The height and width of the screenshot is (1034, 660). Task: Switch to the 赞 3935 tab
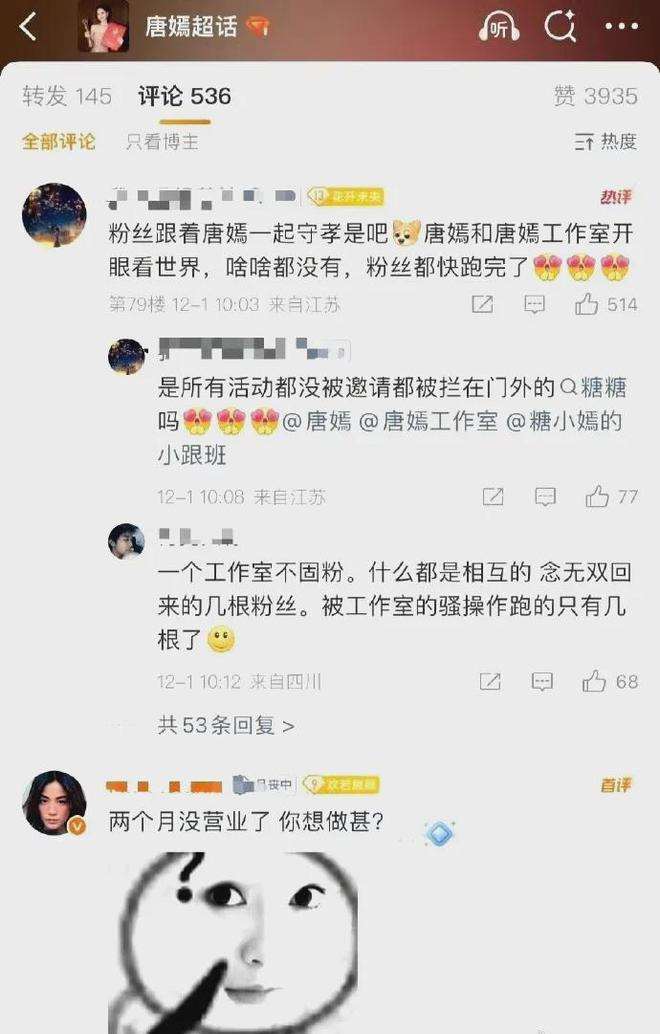click(595, 96)
